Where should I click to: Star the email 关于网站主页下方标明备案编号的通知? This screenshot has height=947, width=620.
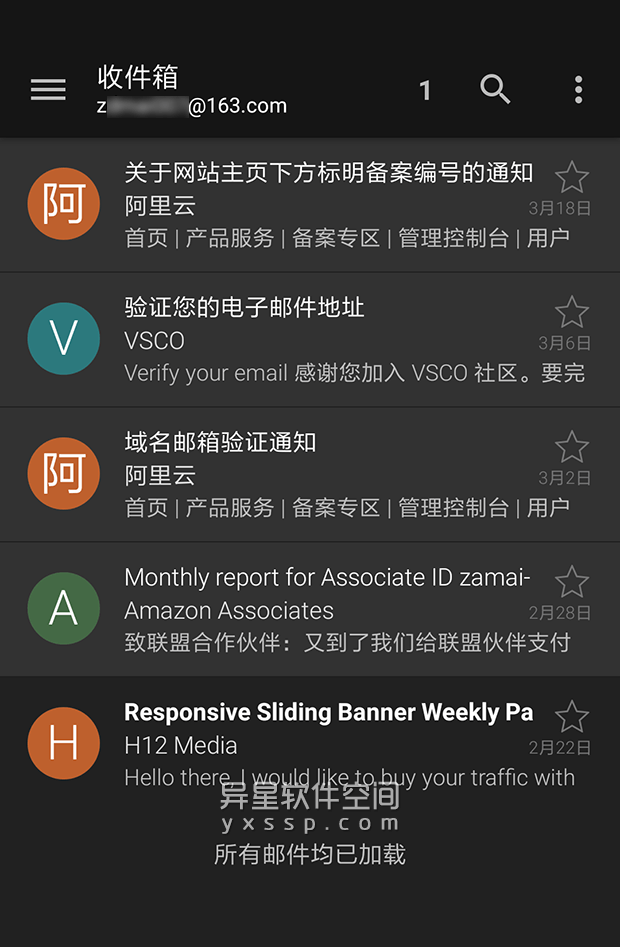[572, 177]
